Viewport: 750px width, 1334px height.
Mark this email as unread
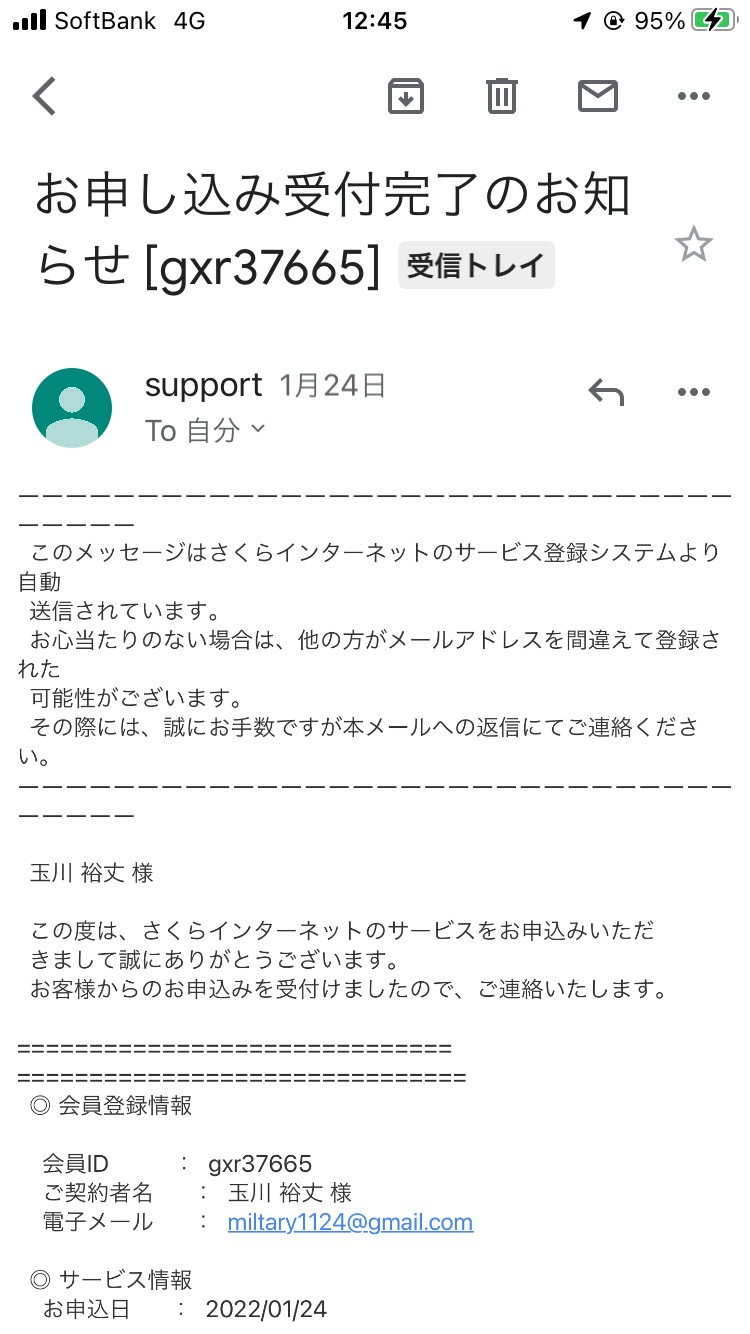(598, 96)
